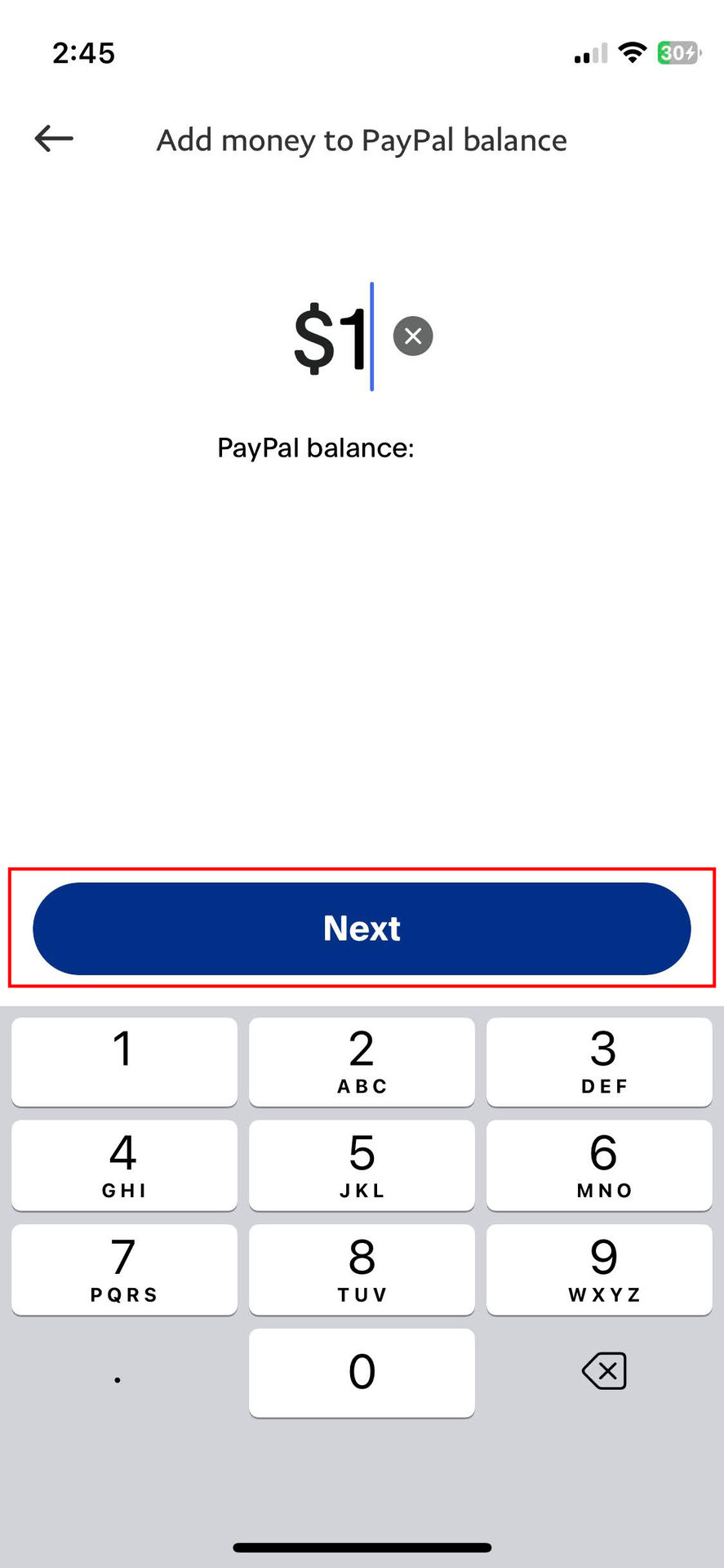Enter digit 0 on the keypad
Image resolution: width=724 pixels, height=1568 pixels.
[362, 1372]
